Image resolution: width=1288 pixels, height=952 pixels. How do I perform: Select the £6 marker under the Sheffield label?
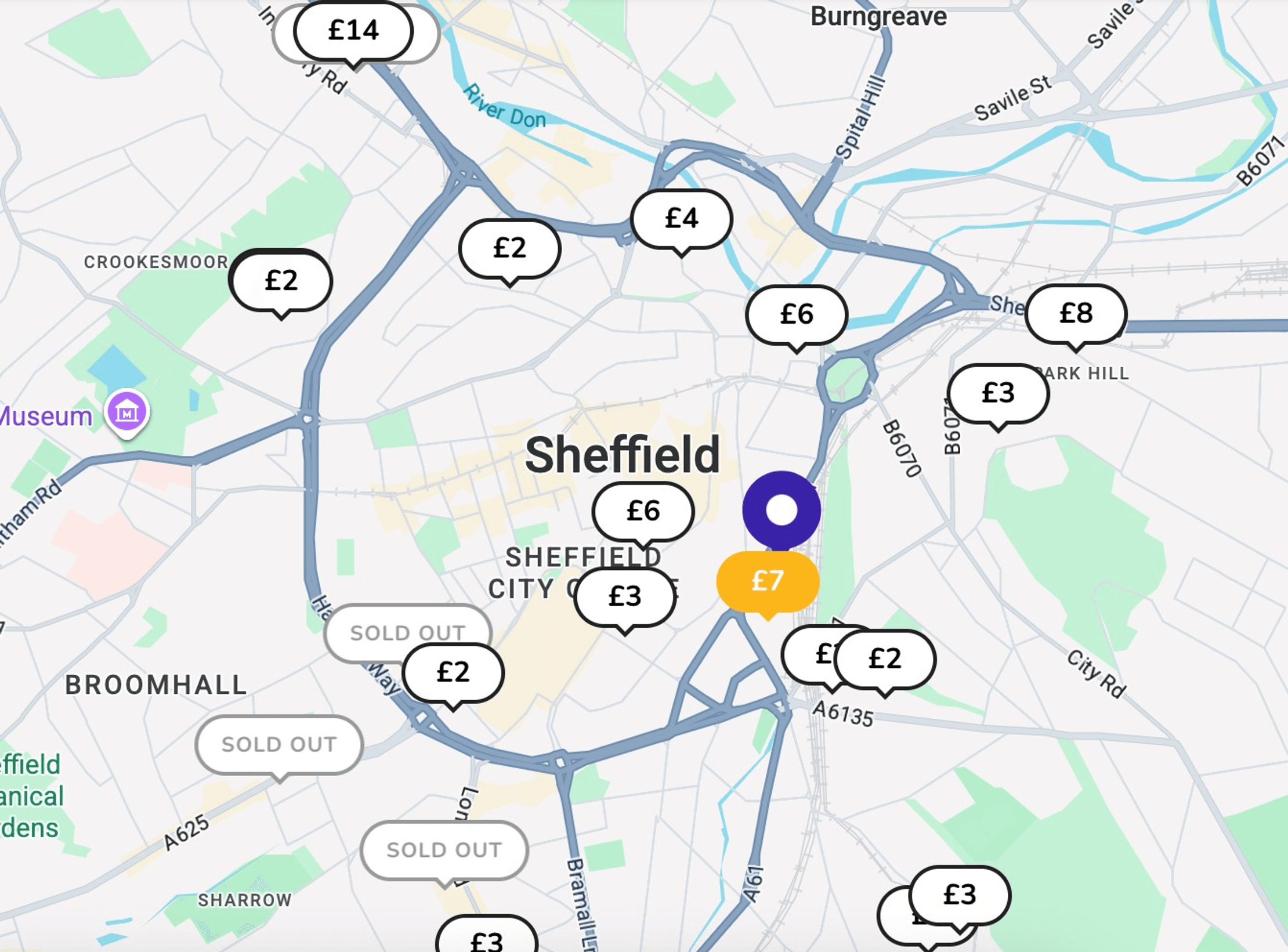643,511
